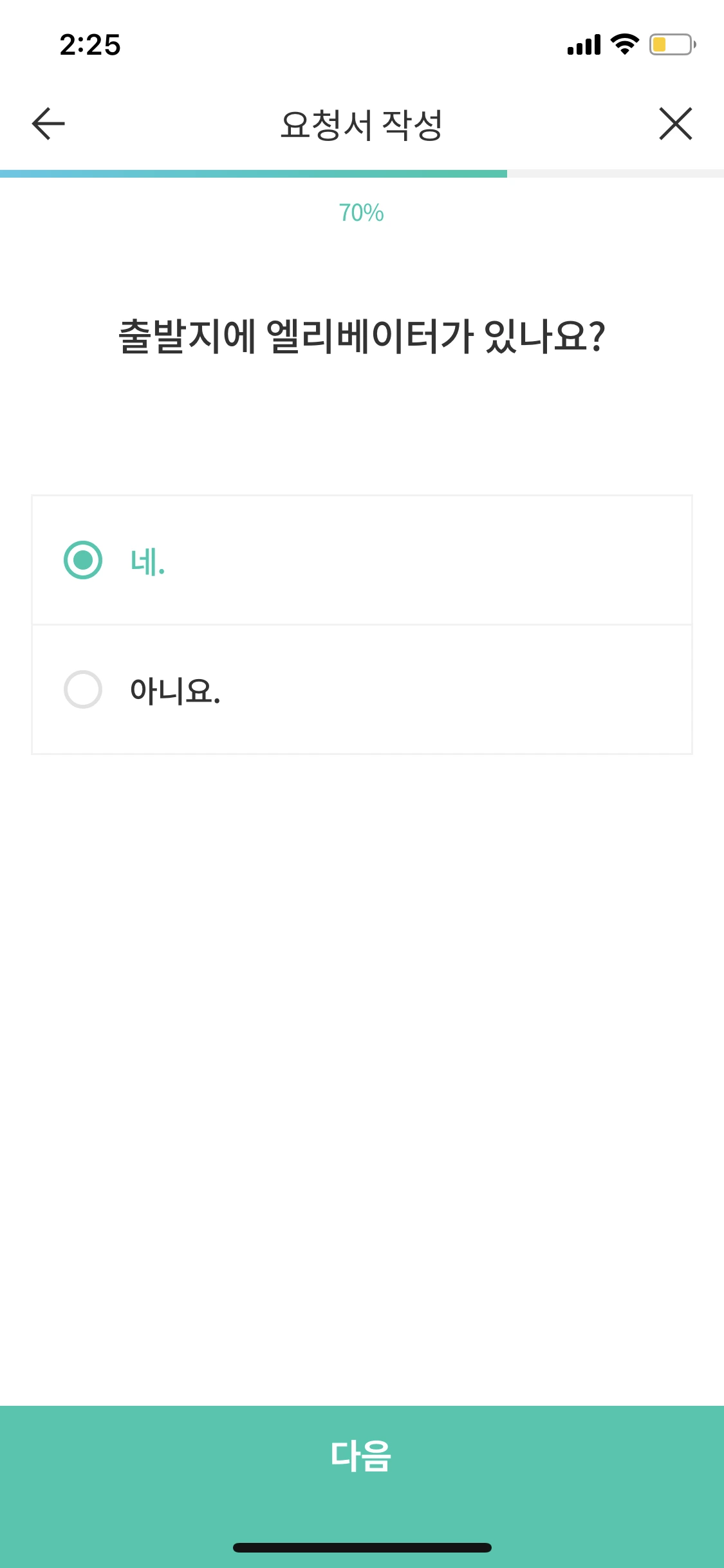
Task: Tap the 요청서 작성 title
Action: pyautogui.click(x=362, y=122)
